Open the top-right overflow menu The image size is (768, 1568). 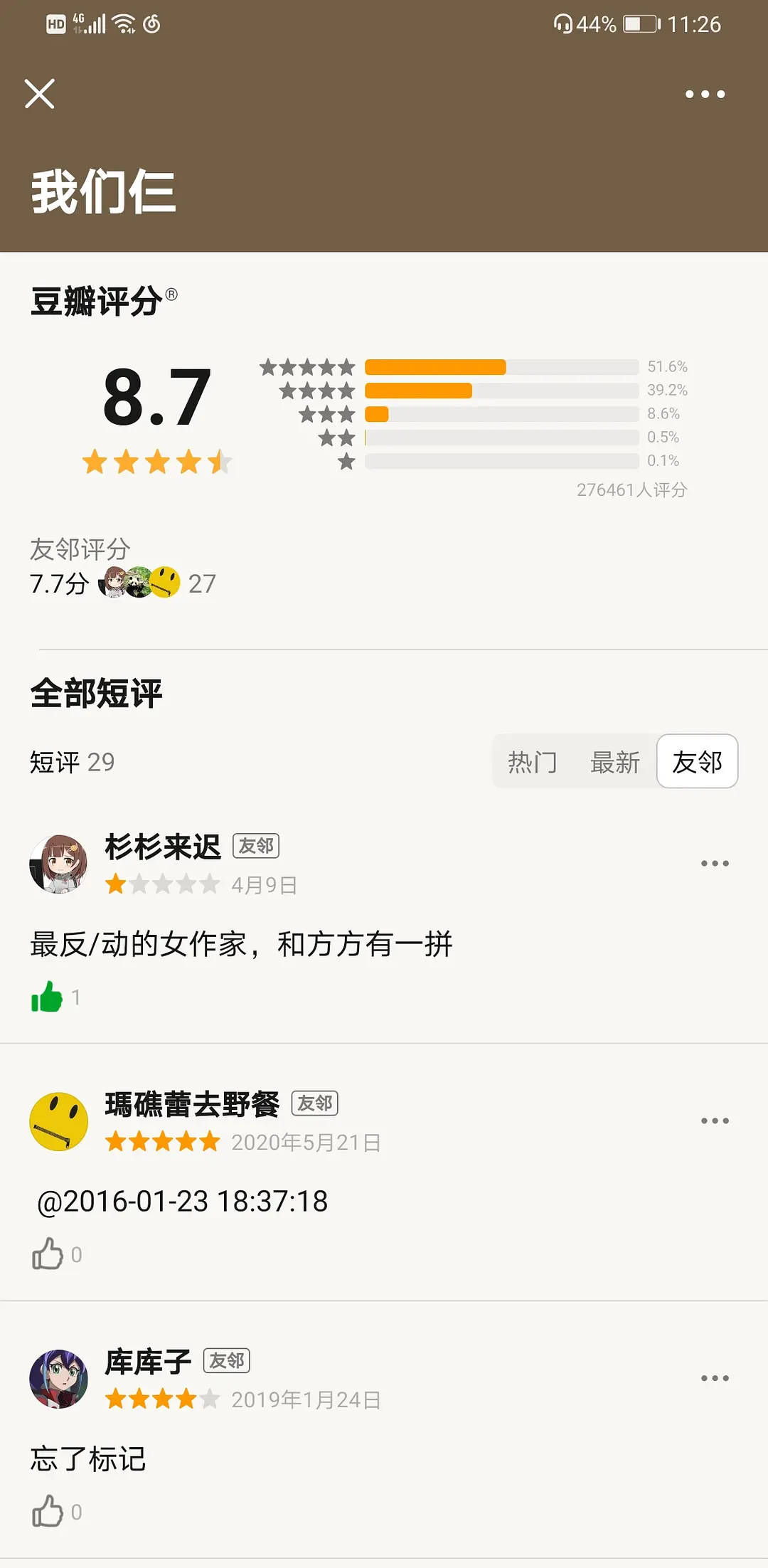pos(705,94)
